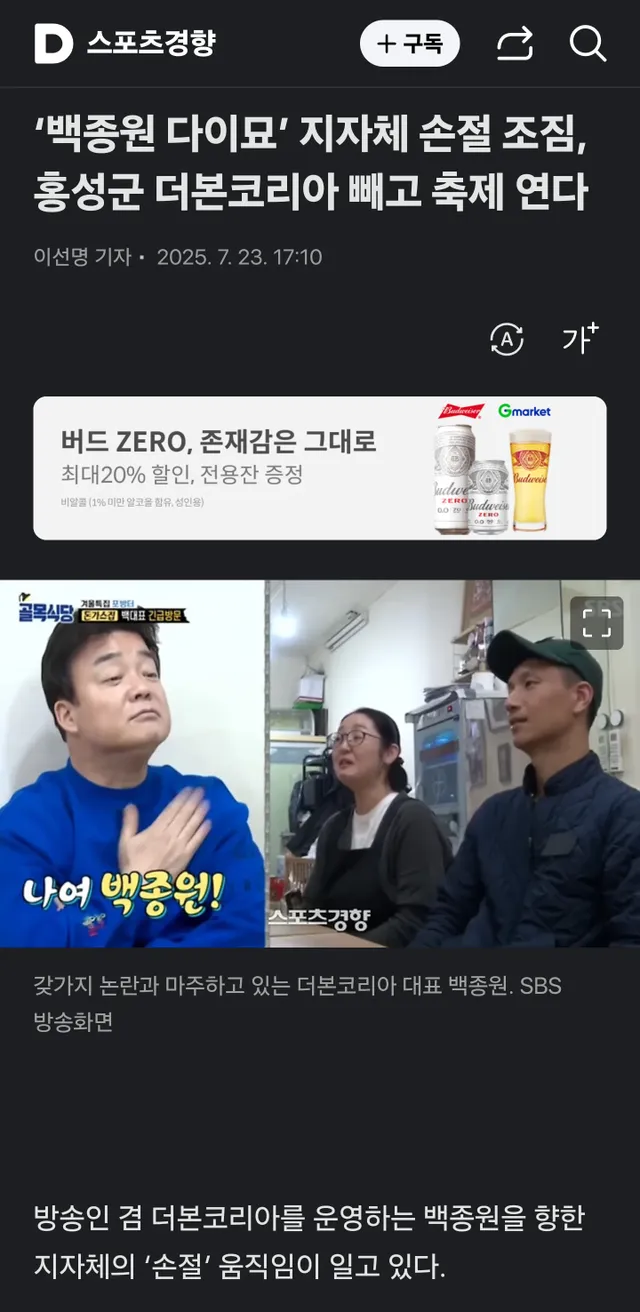Viewport: 640px width, 1312px height.
Task: Open the 스포츠경향 publisher page
Action: pos(151,43)
